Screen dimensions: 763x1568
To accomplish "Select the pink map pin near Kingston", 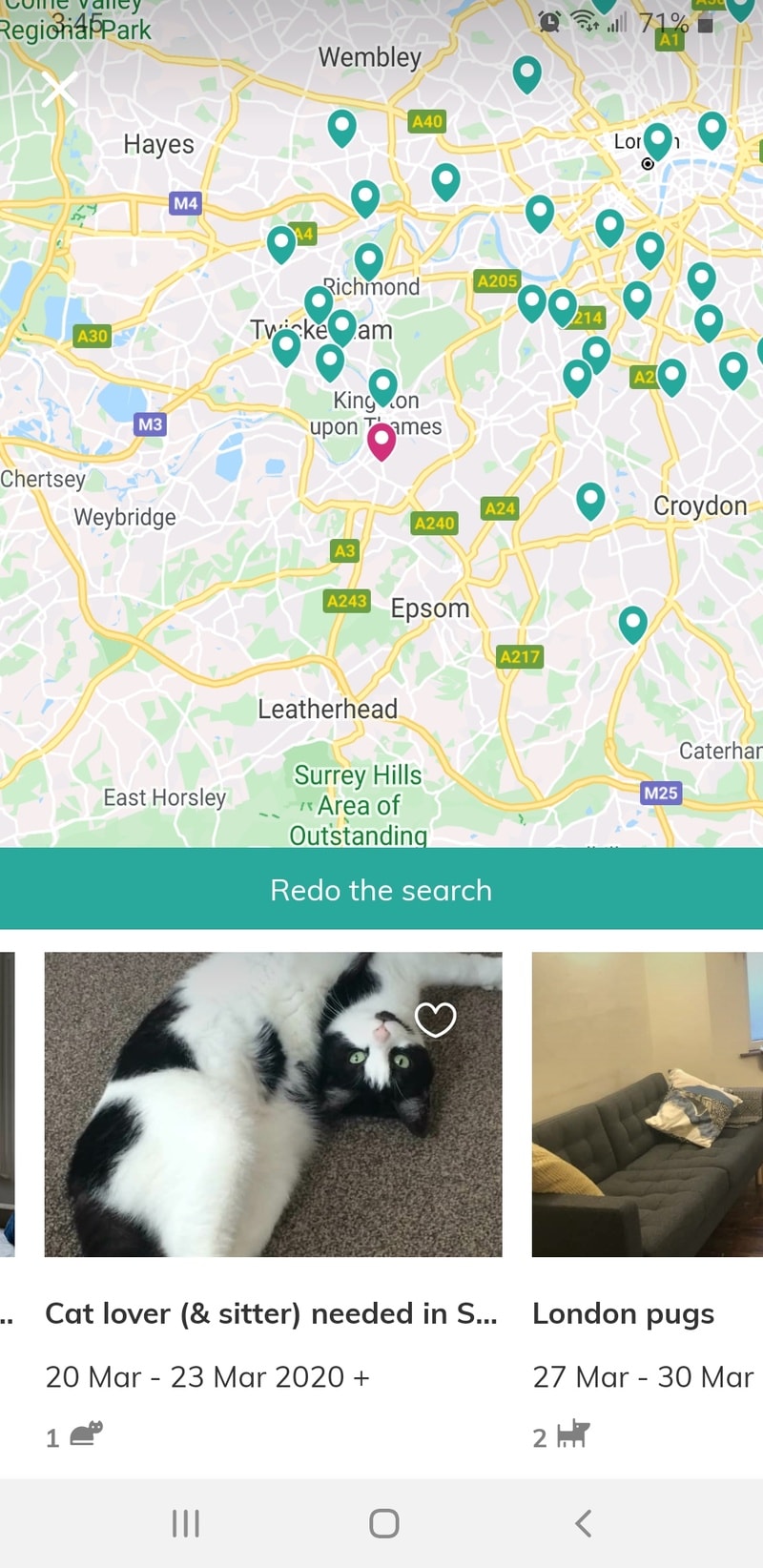I will (381, 443).
